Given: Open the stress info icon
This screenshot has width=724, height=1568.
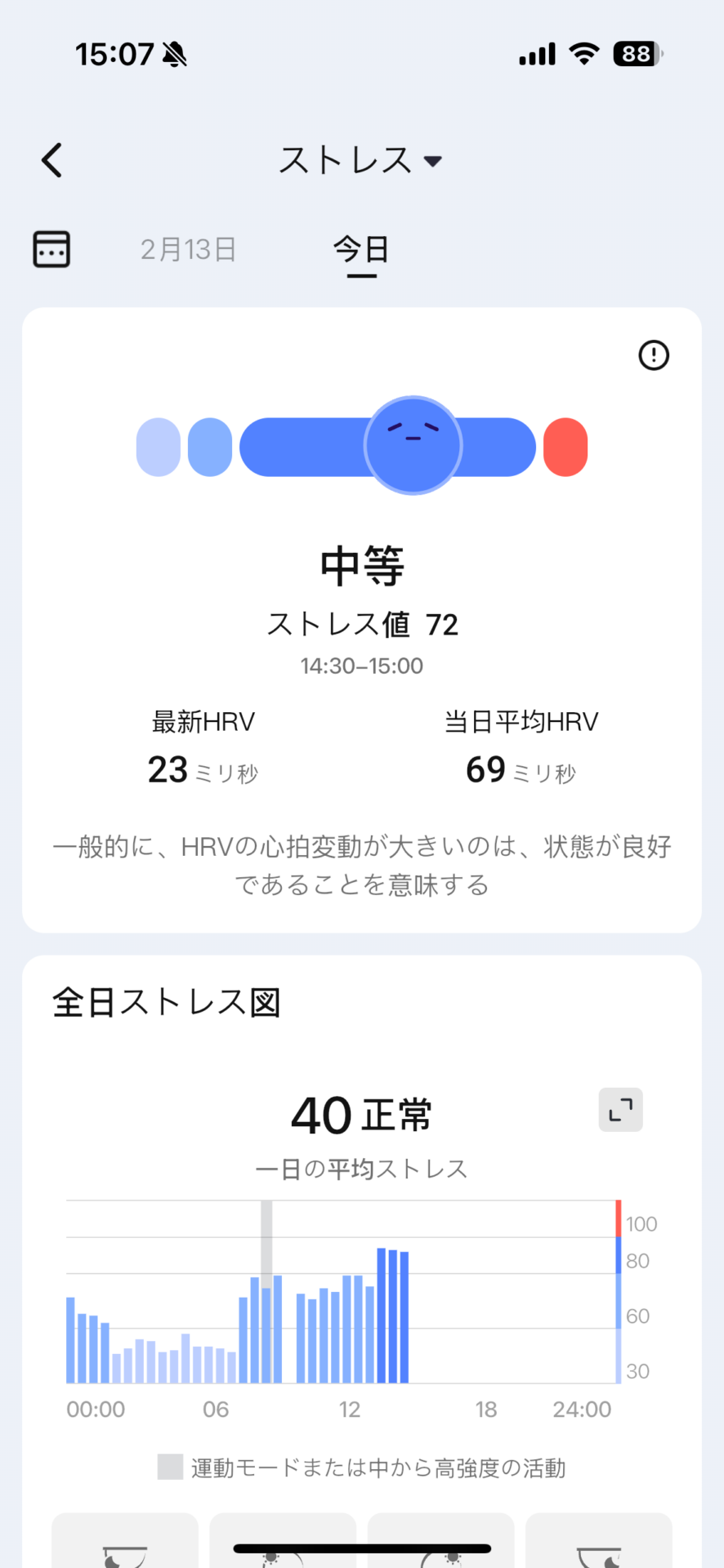Looking at the screenshot, I should 654,355.
